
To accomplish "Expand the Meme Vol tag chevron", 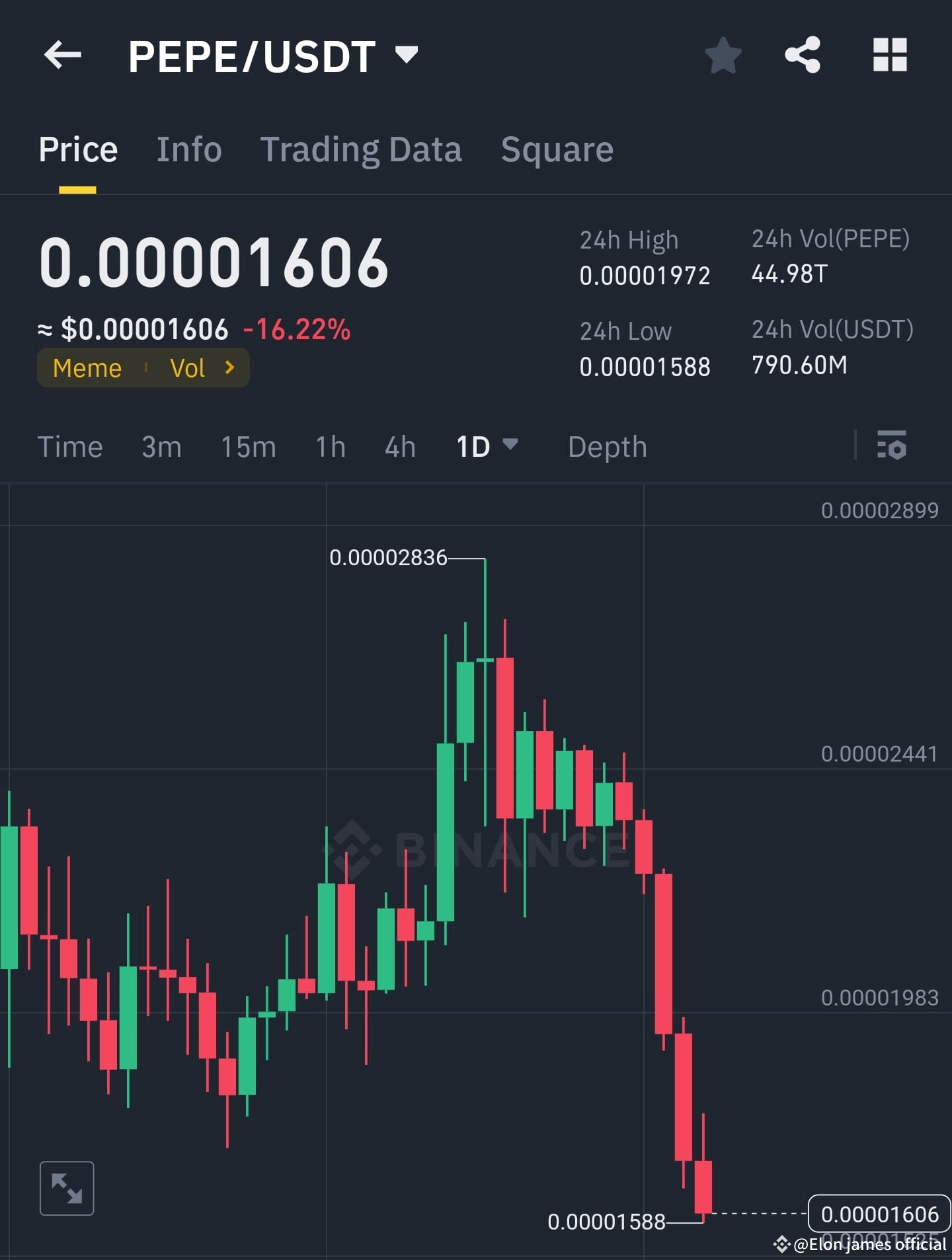I will [x=229, y=368].
